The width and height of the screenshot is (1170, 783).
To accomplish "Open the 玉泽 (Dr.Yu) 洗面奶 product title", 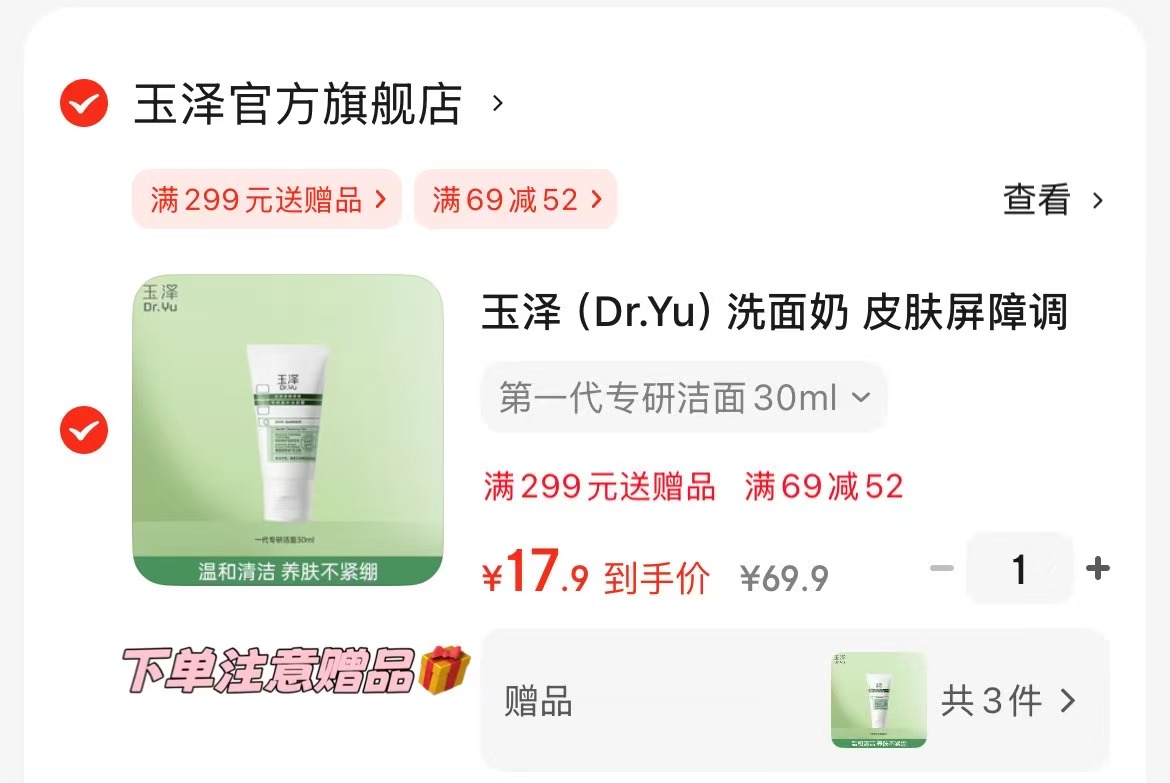I will point(775,313).
